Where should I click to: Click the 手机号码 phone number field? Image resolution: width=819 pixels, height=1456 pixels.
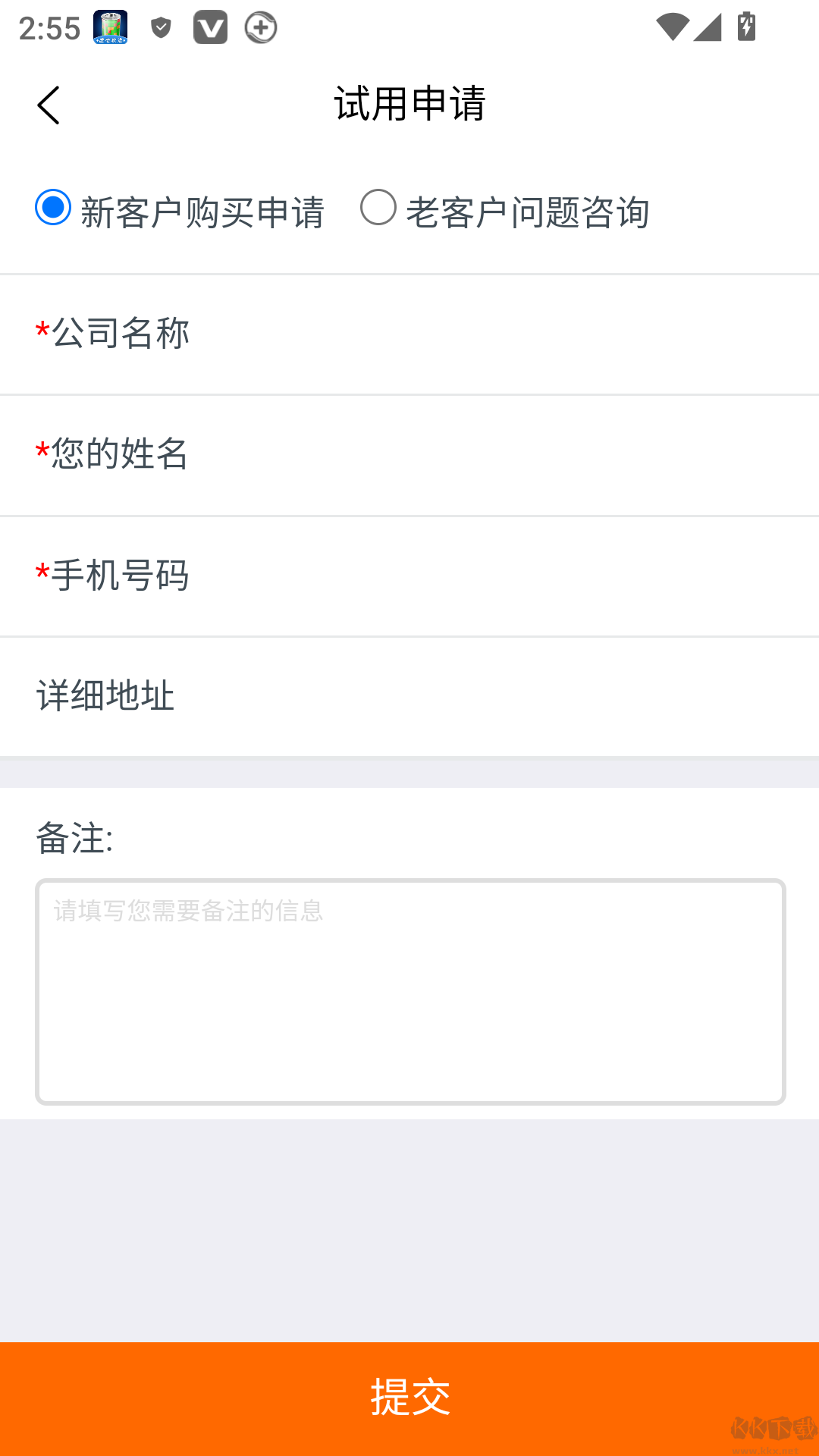[x=409, y=576]
